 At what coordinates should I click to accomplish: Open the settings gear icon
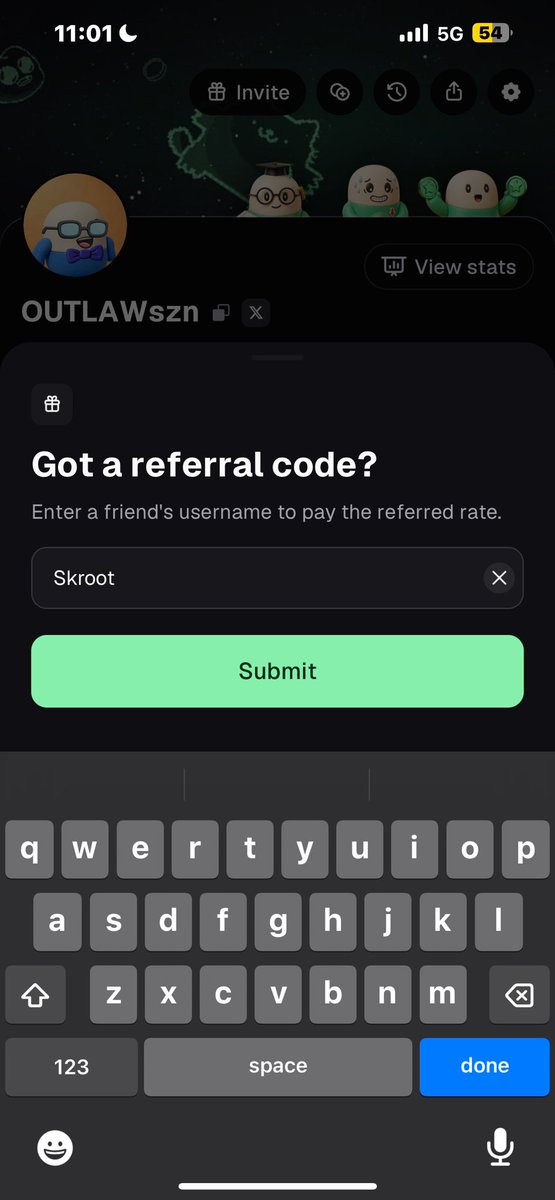(x=511, y=92)
